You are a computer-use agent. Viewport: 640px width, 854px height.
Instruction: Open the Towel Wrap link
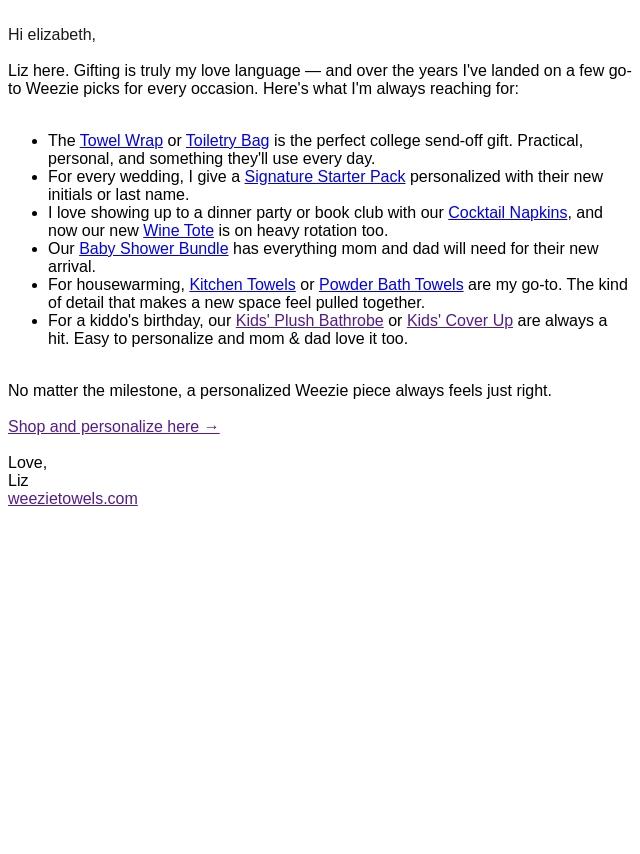pos(121,141)
